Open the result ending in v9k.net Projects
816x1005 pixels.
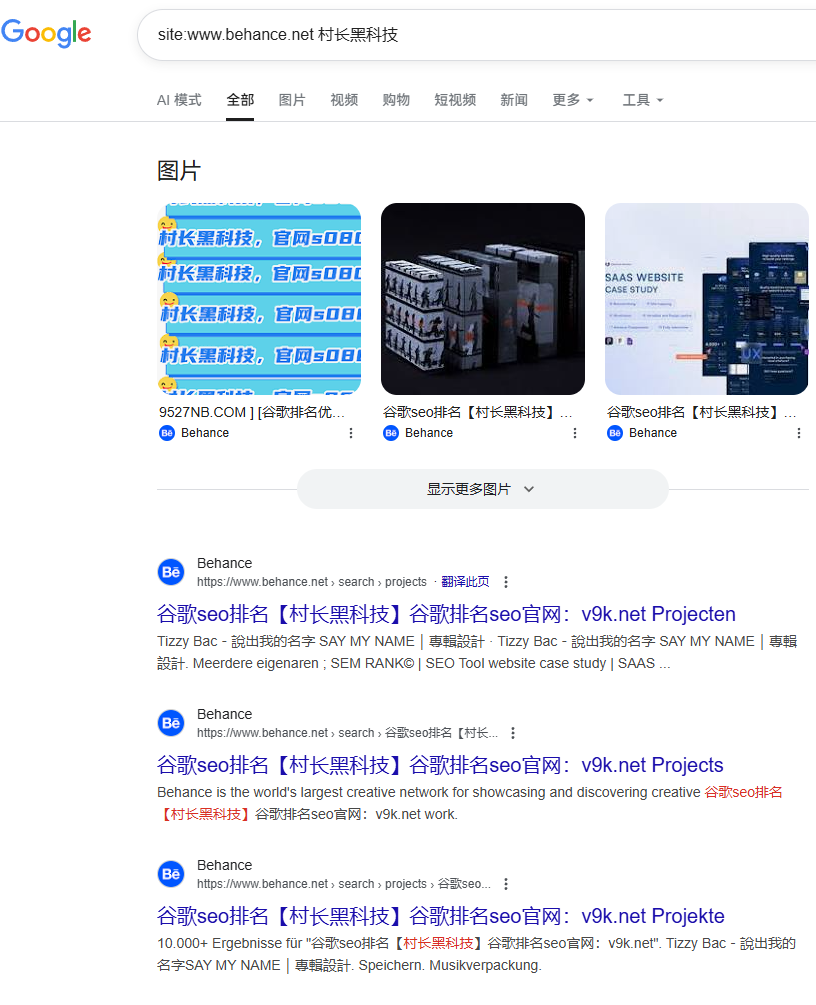click(x=440, y=765)
